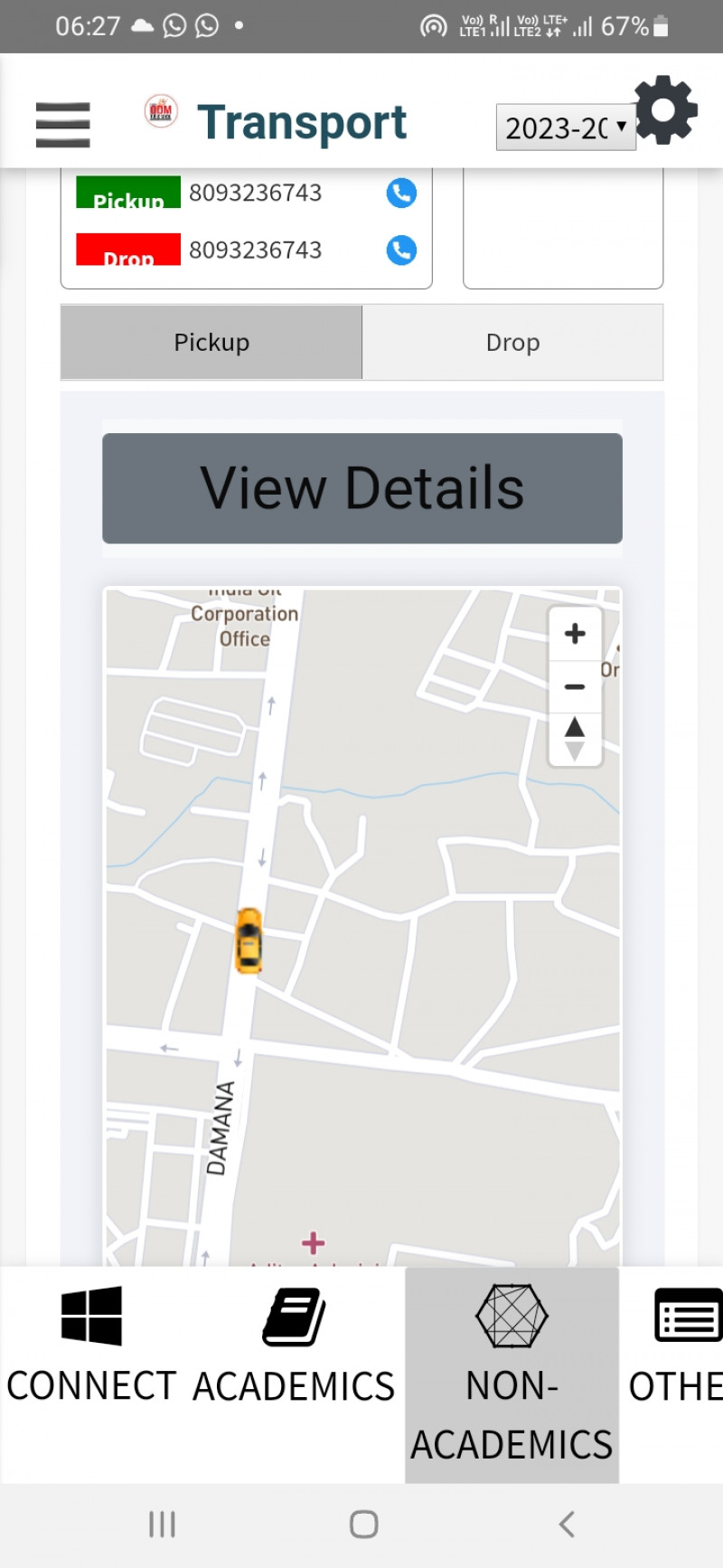Zoom out on the map
Viewport: 723px width, 1568px height.
click(575, 687)
